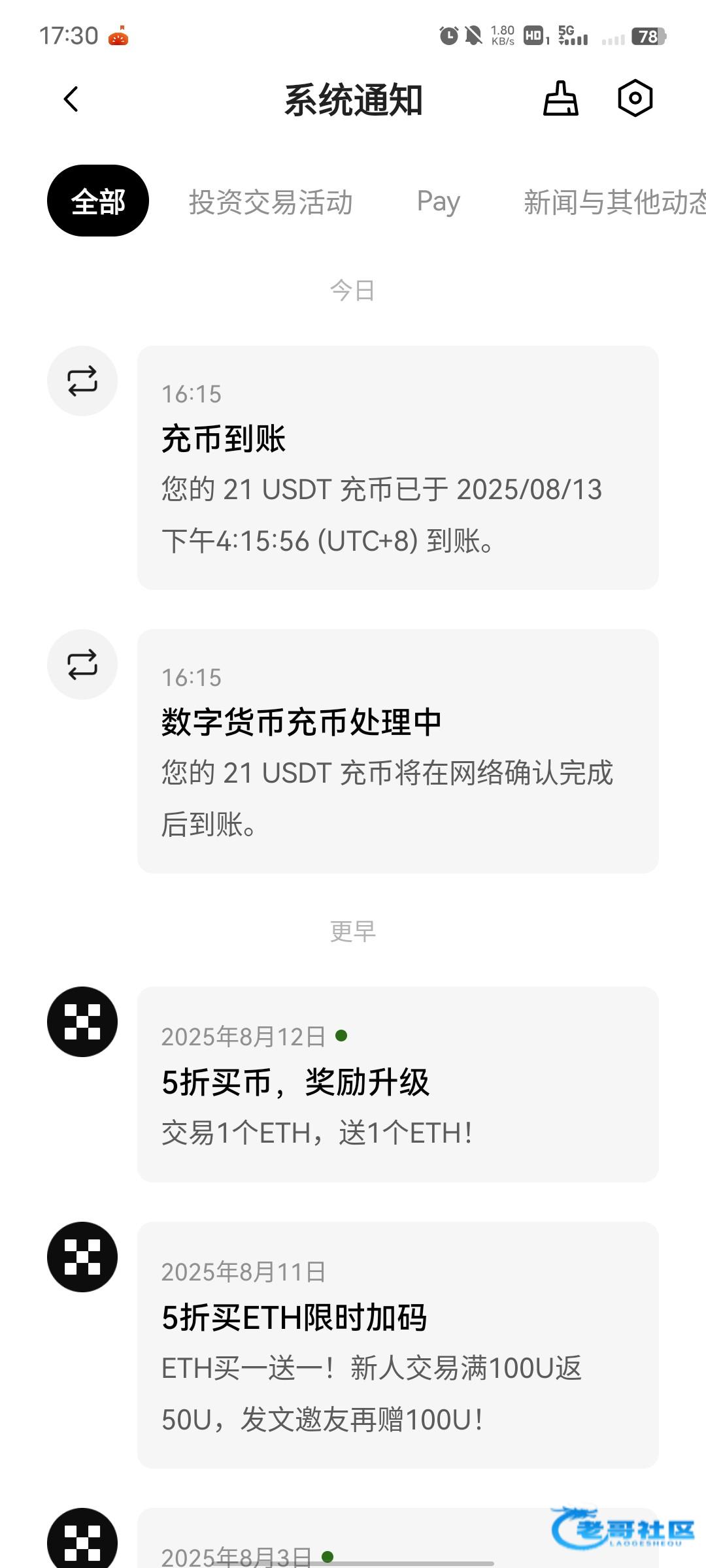706x1568 pixels.
Task: Go back from 系统通知
Action: tap(71, 99)
